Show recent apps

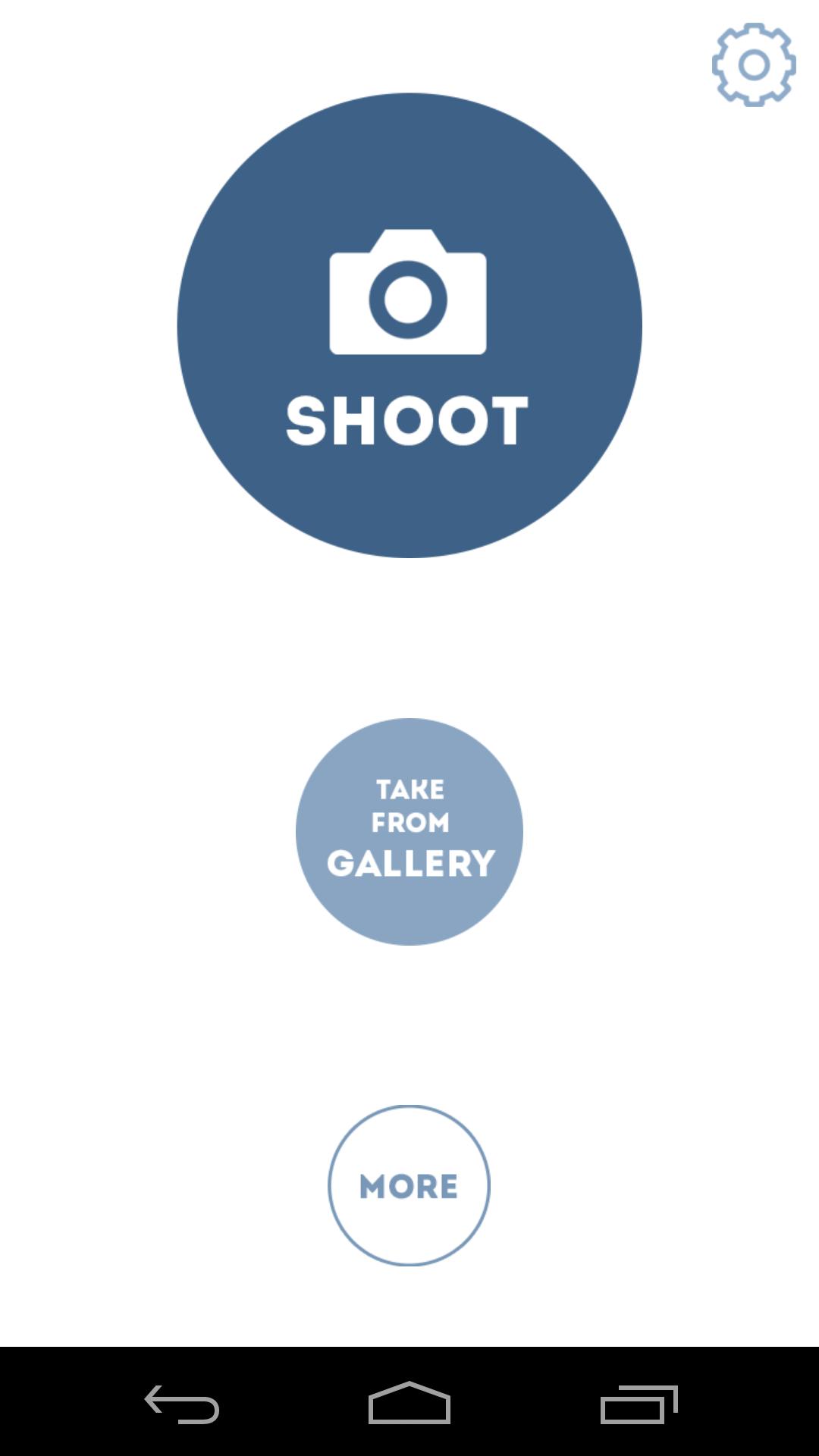639,1404
